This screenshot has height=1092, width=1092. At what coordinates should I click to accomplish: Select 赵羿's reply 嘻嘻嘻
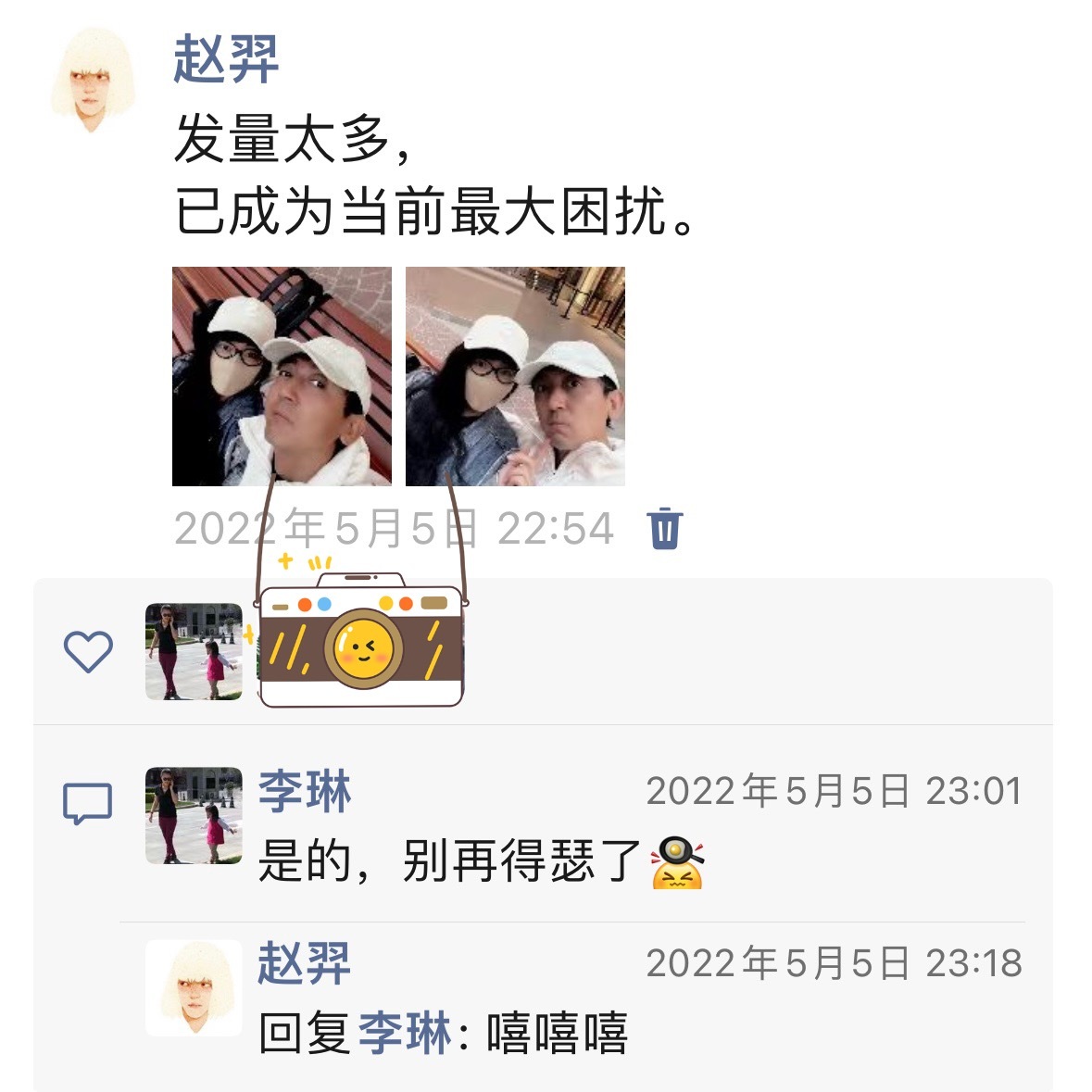tap(558, 1034)
